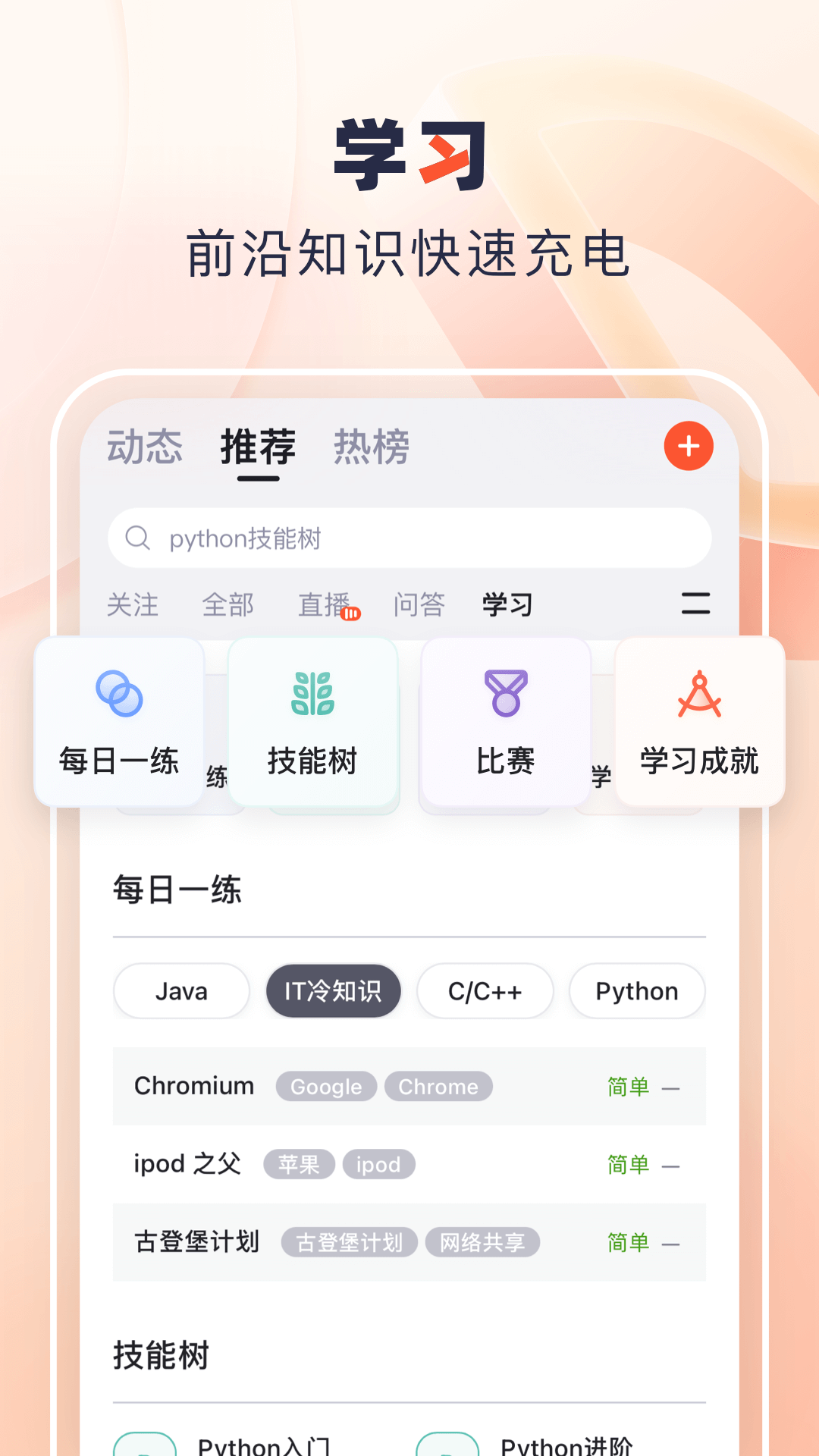Select the C/C++ practice category chip
This screenshot has height=1456, width=819.
click(485, 990)
